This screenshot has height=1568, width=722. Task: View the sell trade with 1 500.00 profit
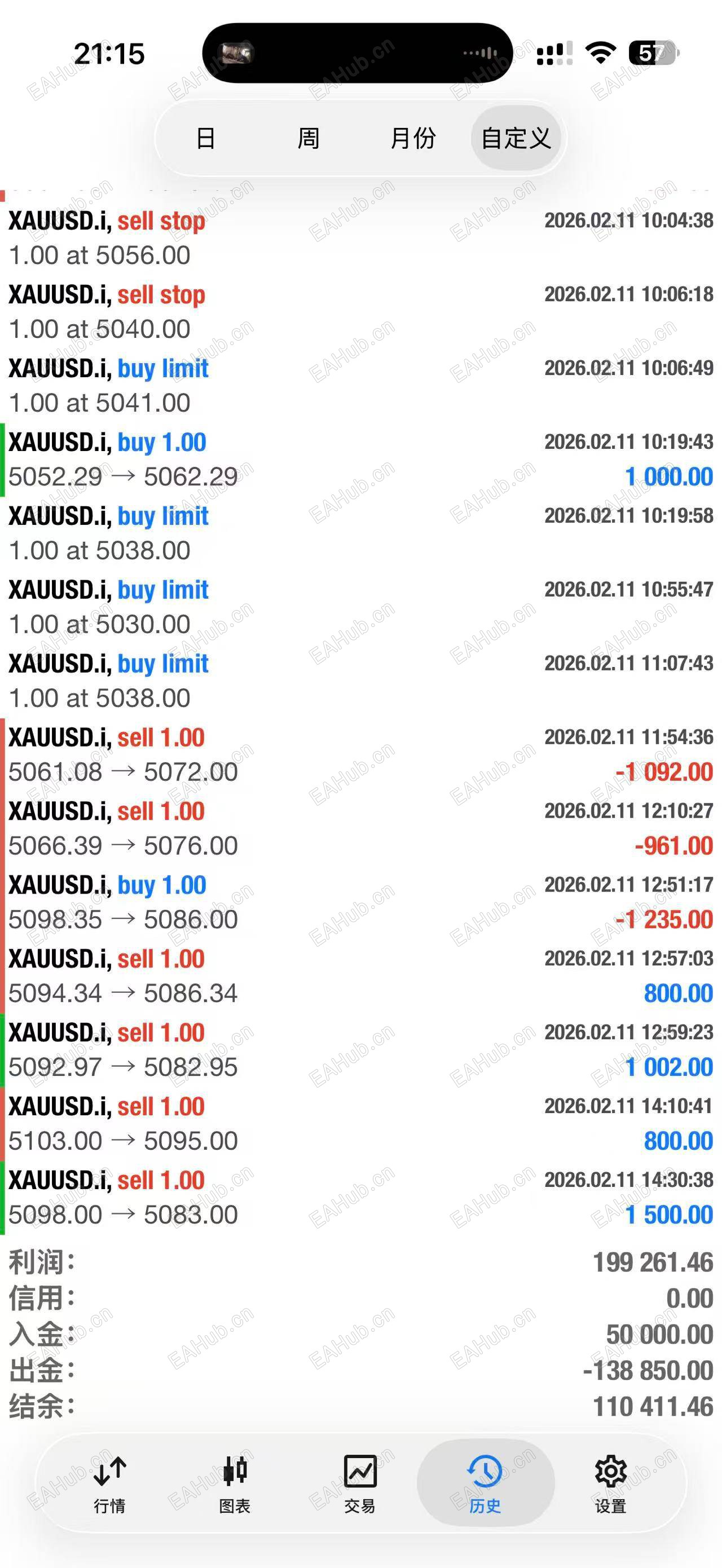361,1198
